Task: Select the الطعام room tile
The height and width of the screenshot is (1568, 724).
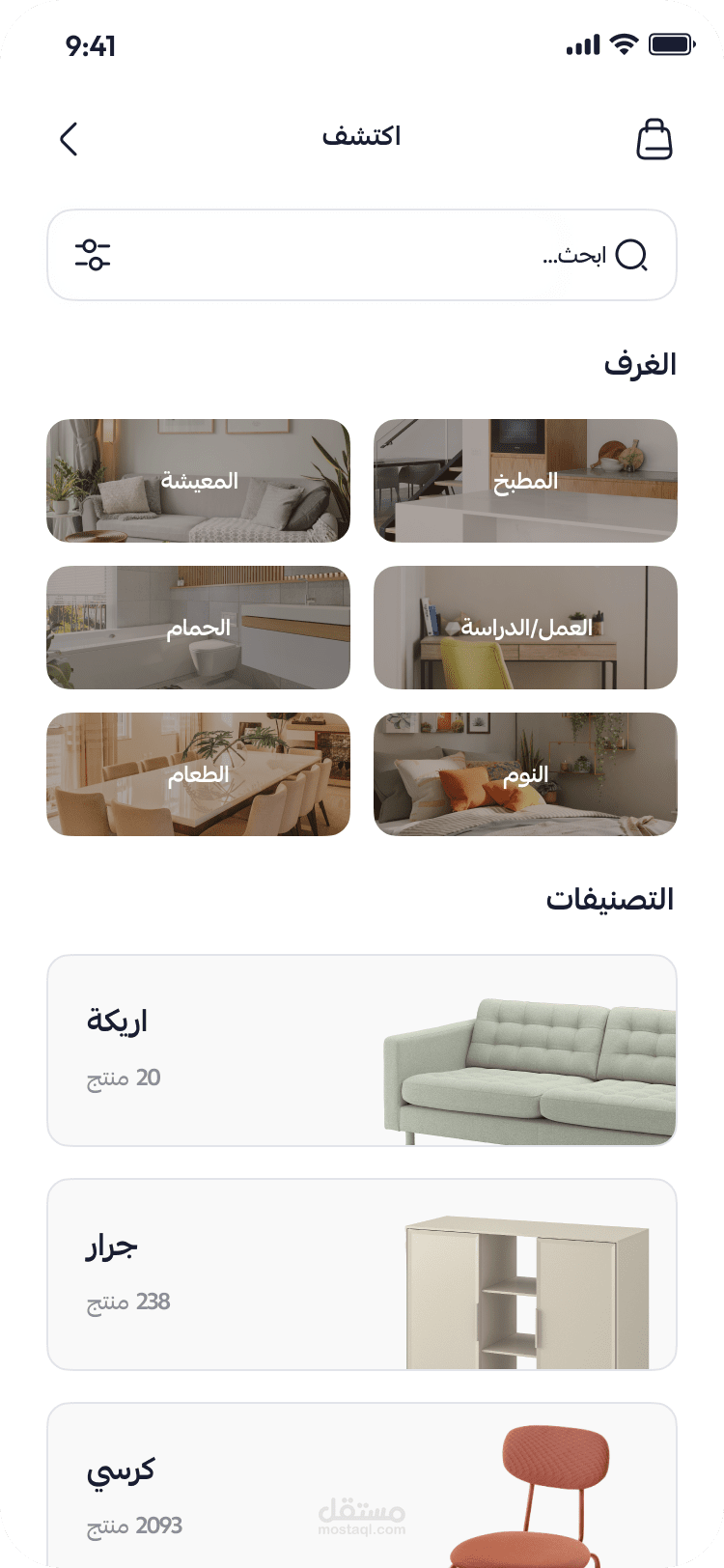Action: [198, 774]
